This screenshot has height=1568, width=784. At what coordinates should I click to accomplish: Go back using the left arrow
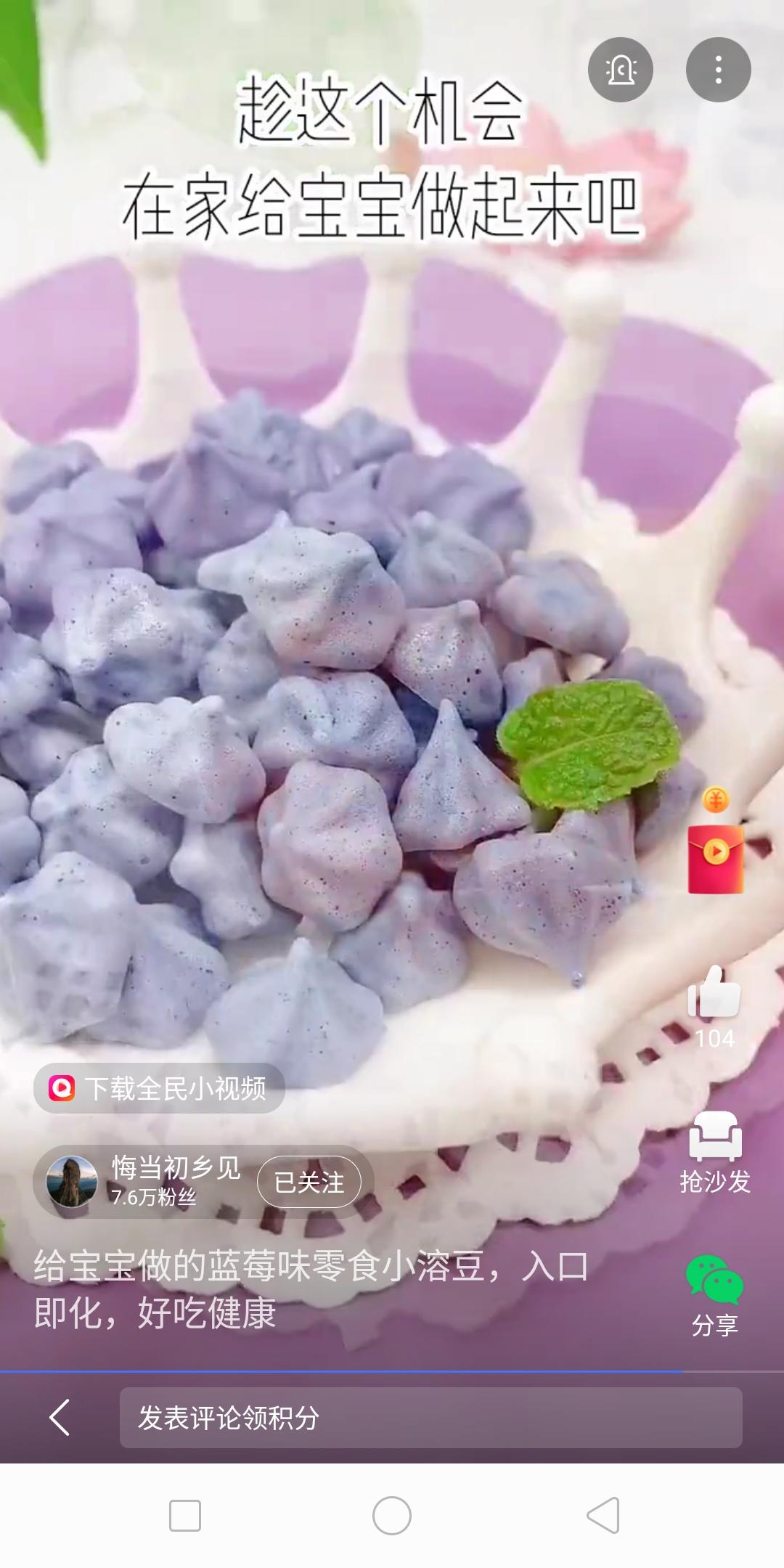(x=60, y=1418)
